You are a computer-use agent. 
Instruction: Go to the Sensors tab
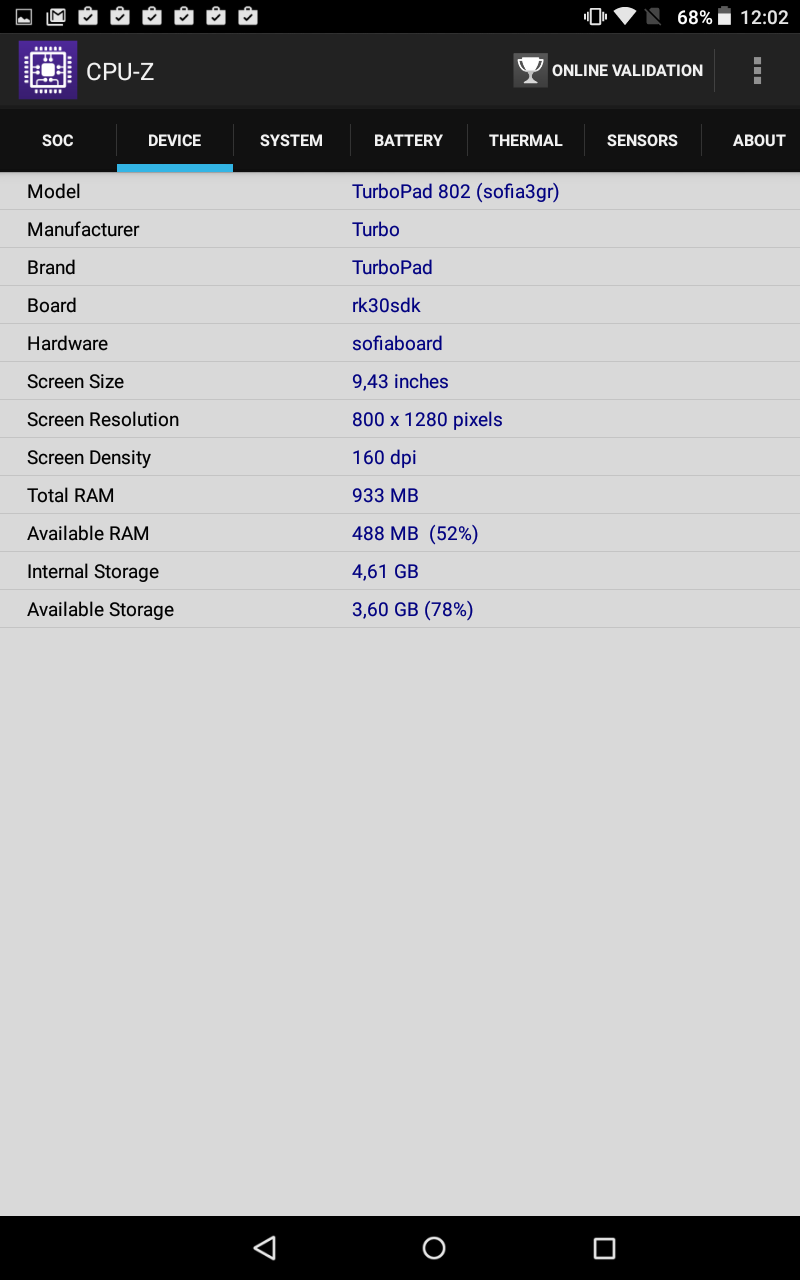point(642,140)
